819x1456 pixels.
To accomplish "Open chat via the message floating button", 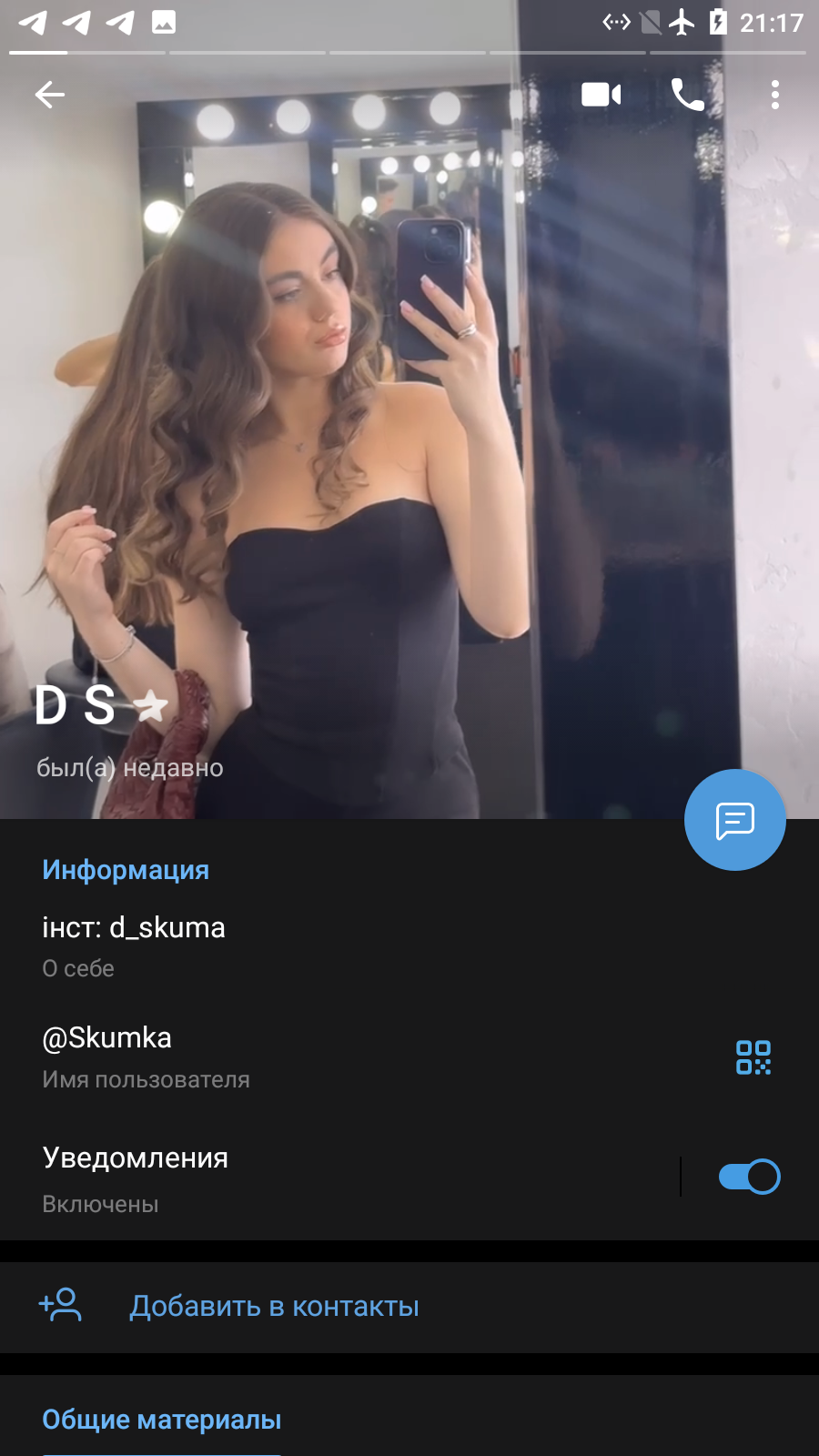I will pos(735,820).
